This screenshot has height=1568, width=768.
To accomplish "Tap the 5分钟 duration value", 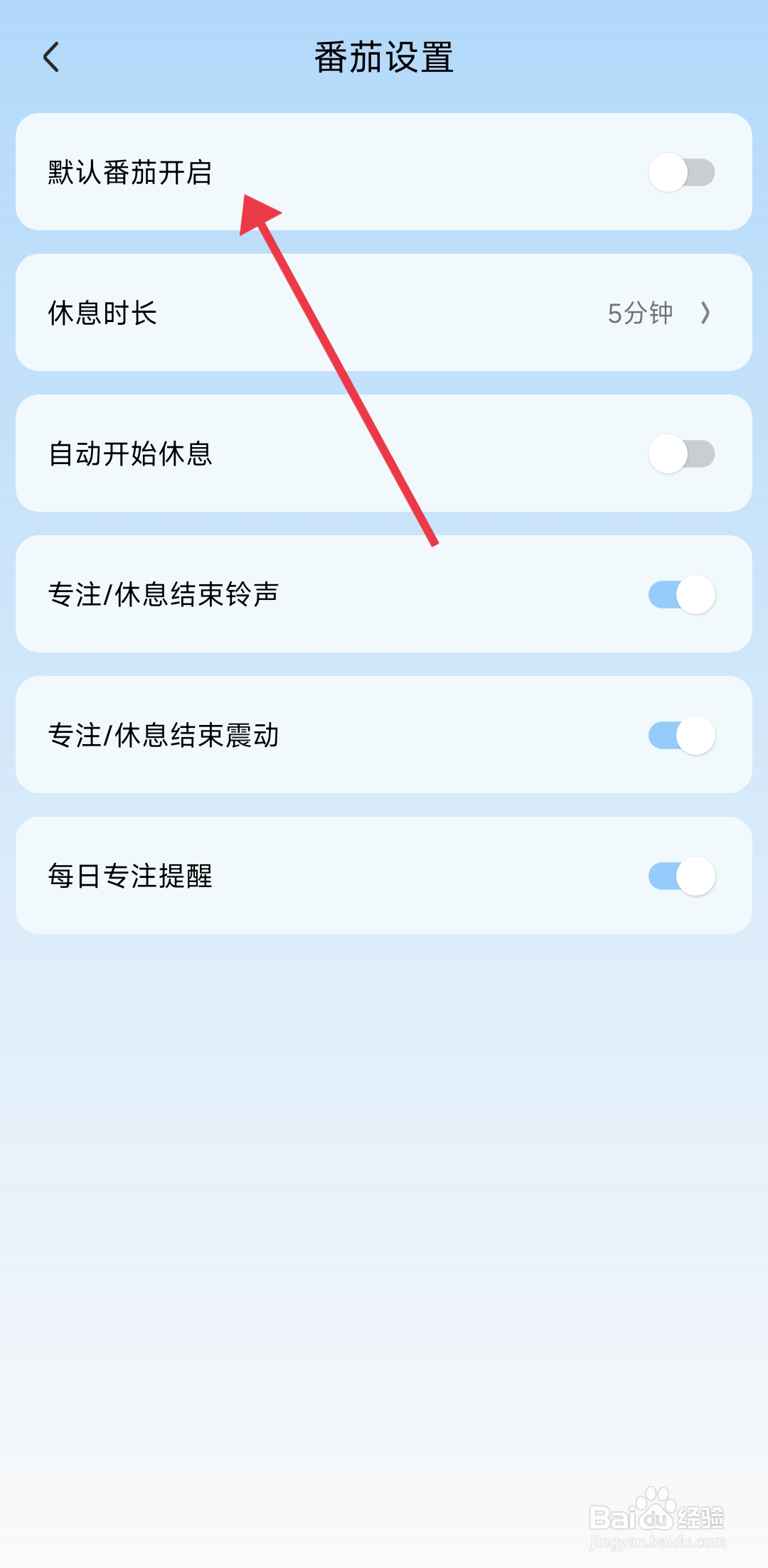I will pyautogui.click(x=639, y=312).
